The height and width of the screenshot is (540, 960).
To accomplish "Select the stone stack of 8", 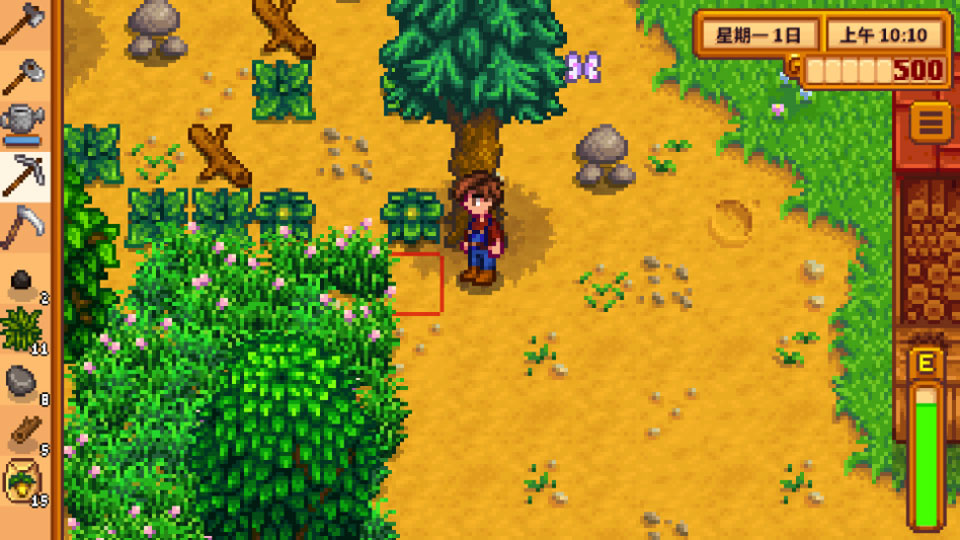I will [x=23, y=383].
